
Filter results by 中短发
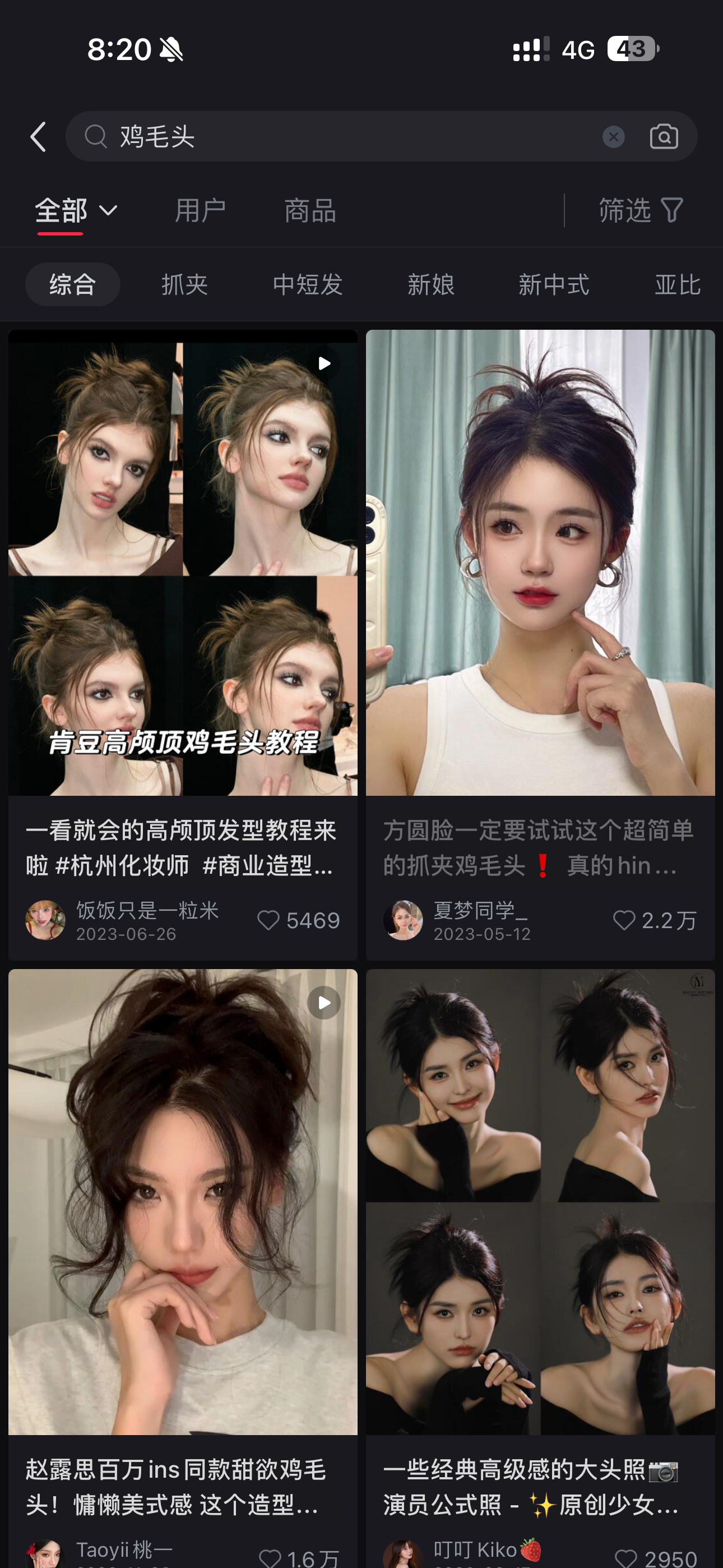pos(308,284)
